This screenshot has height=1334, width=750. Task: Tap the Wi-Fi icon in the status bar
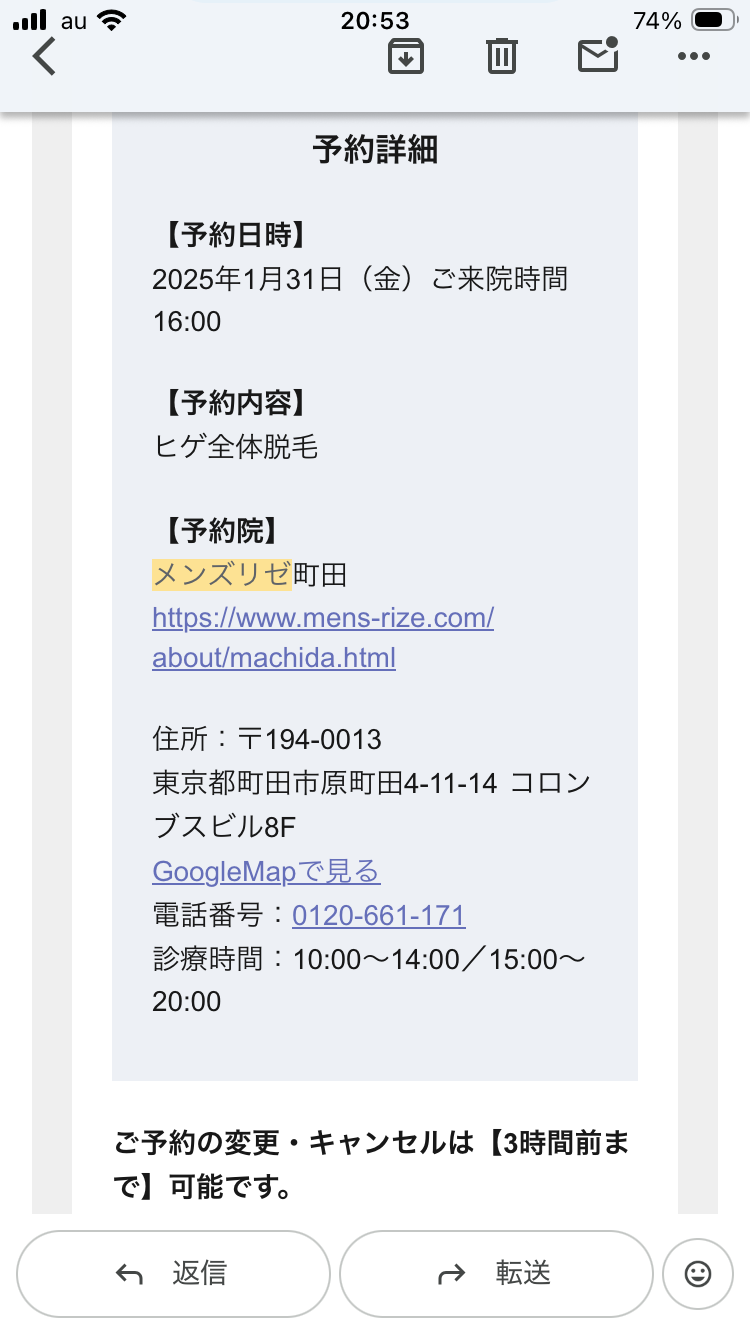point(111,18)
